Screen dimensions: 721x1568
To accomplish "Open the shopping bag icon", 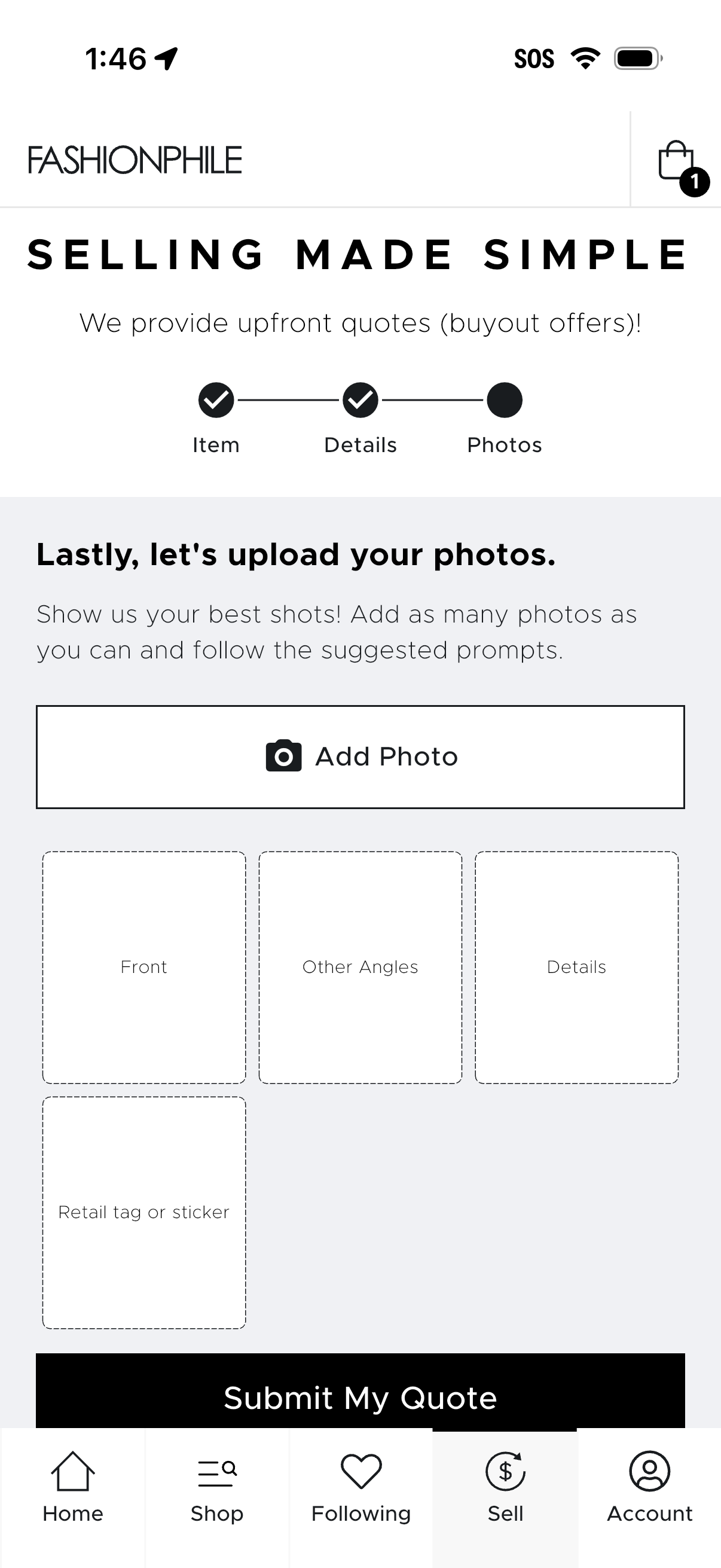I will (x=676, y=161).
